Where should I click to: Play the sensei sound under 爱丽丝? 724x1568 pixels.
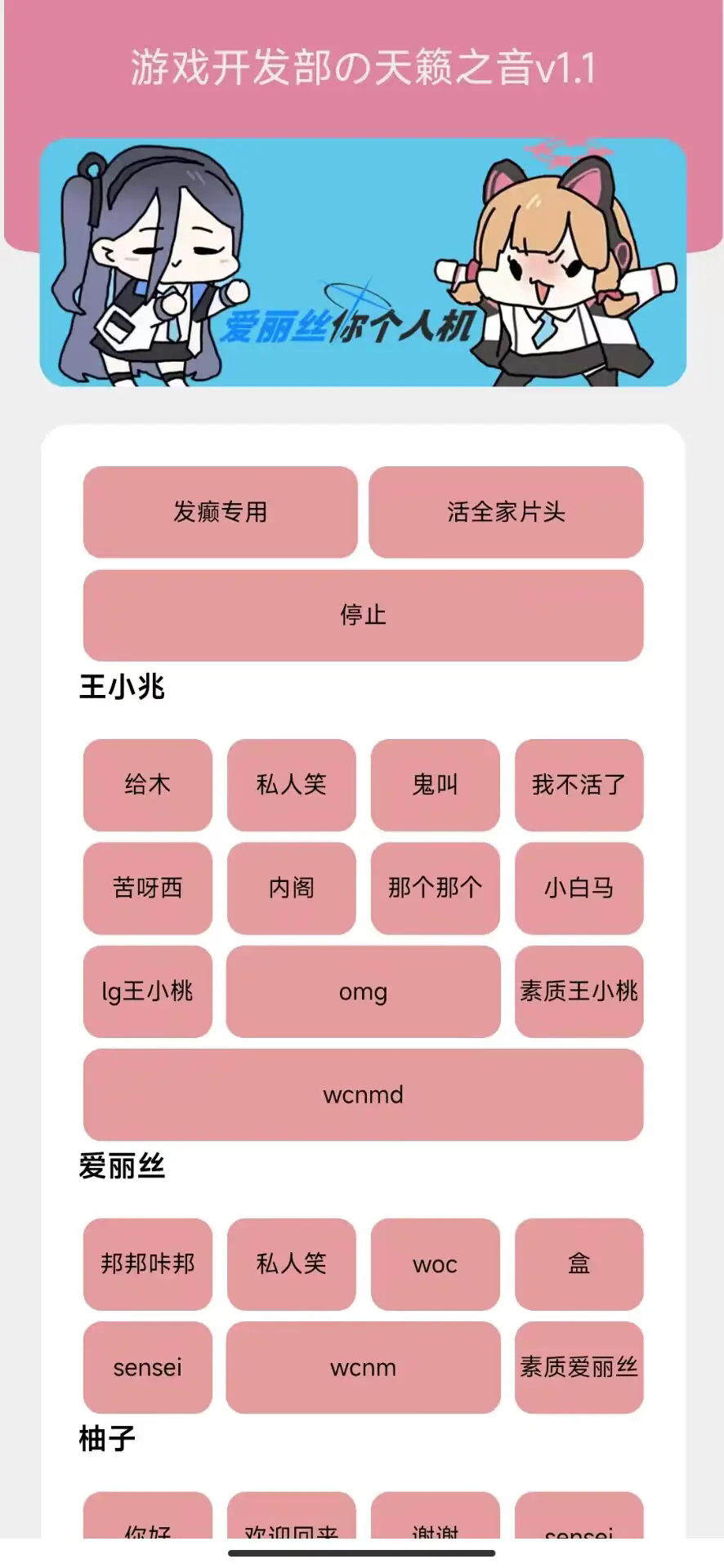coord(146,1366)
